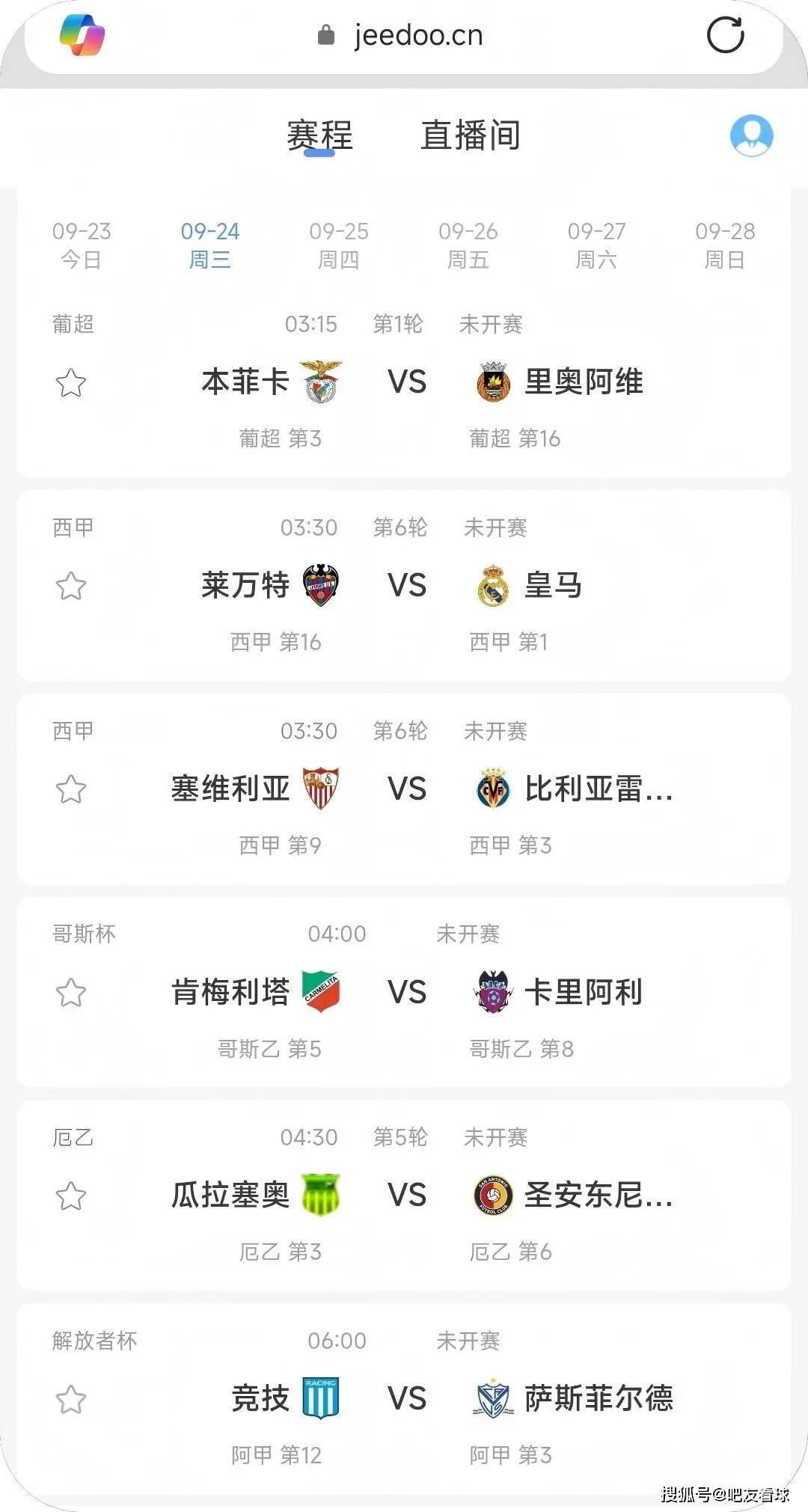
Task: Toggle the favorite star for 瓜拉塞奥 match
Action: click(71, 1197)
